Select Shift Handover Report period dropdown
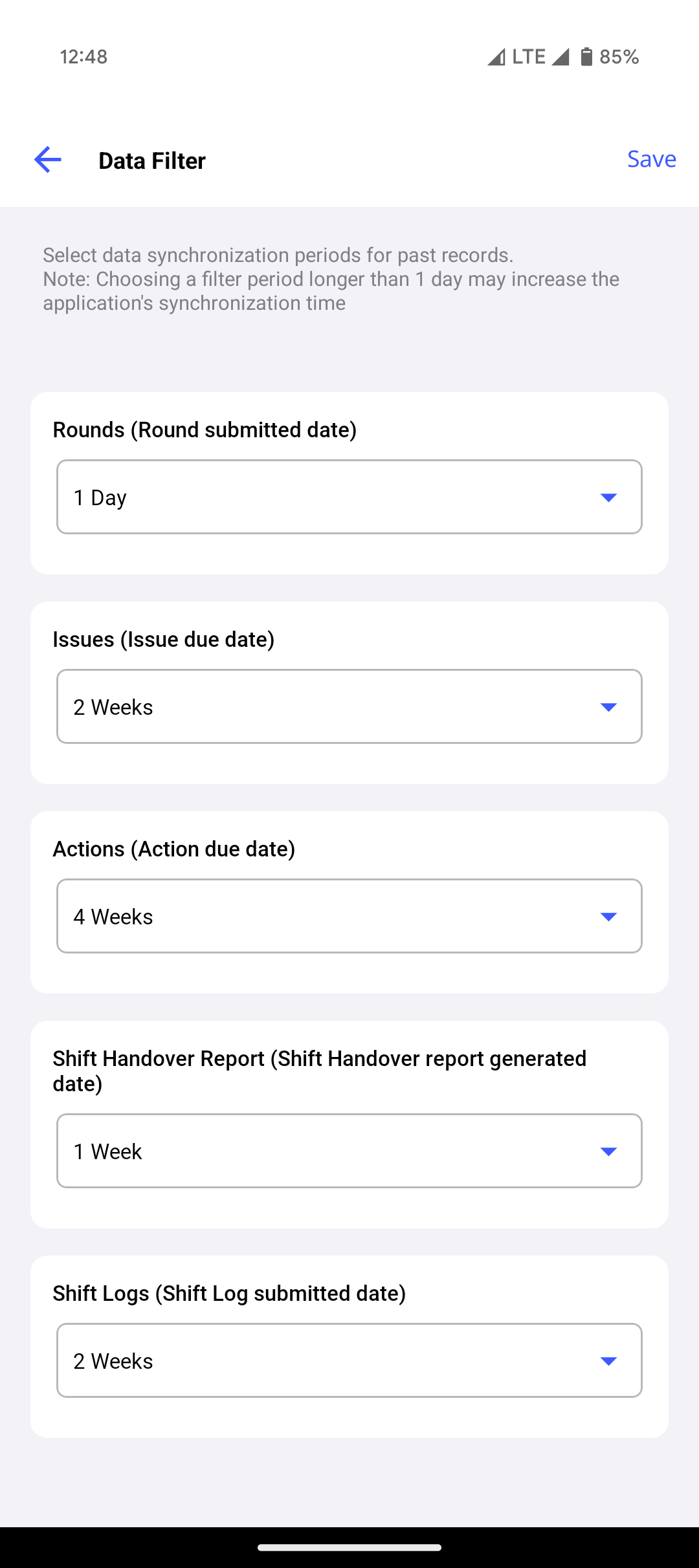This screenshot has width=699, height=1568. pos(349,1151)
